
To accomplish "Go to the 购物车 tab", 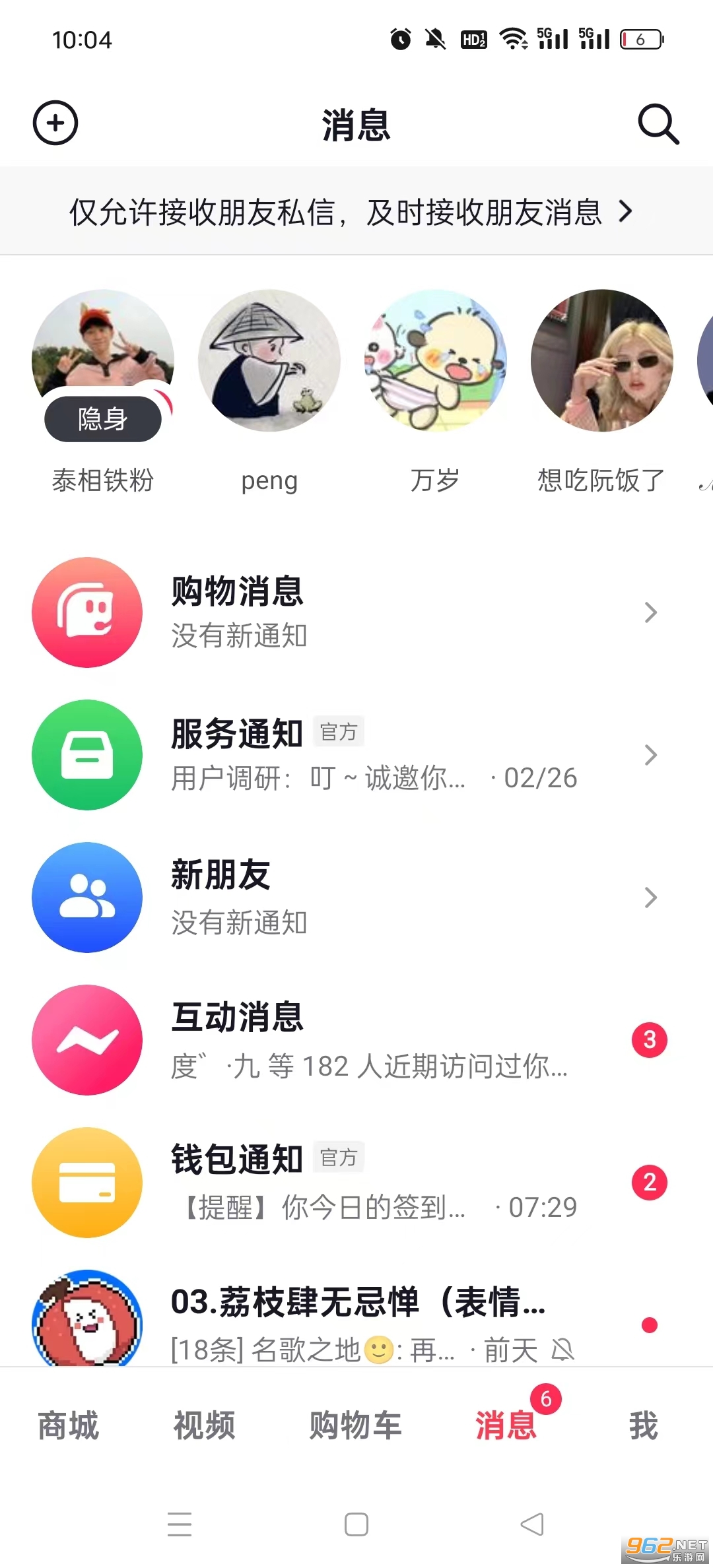I will pyautogui.click(x=355, y=1425).
